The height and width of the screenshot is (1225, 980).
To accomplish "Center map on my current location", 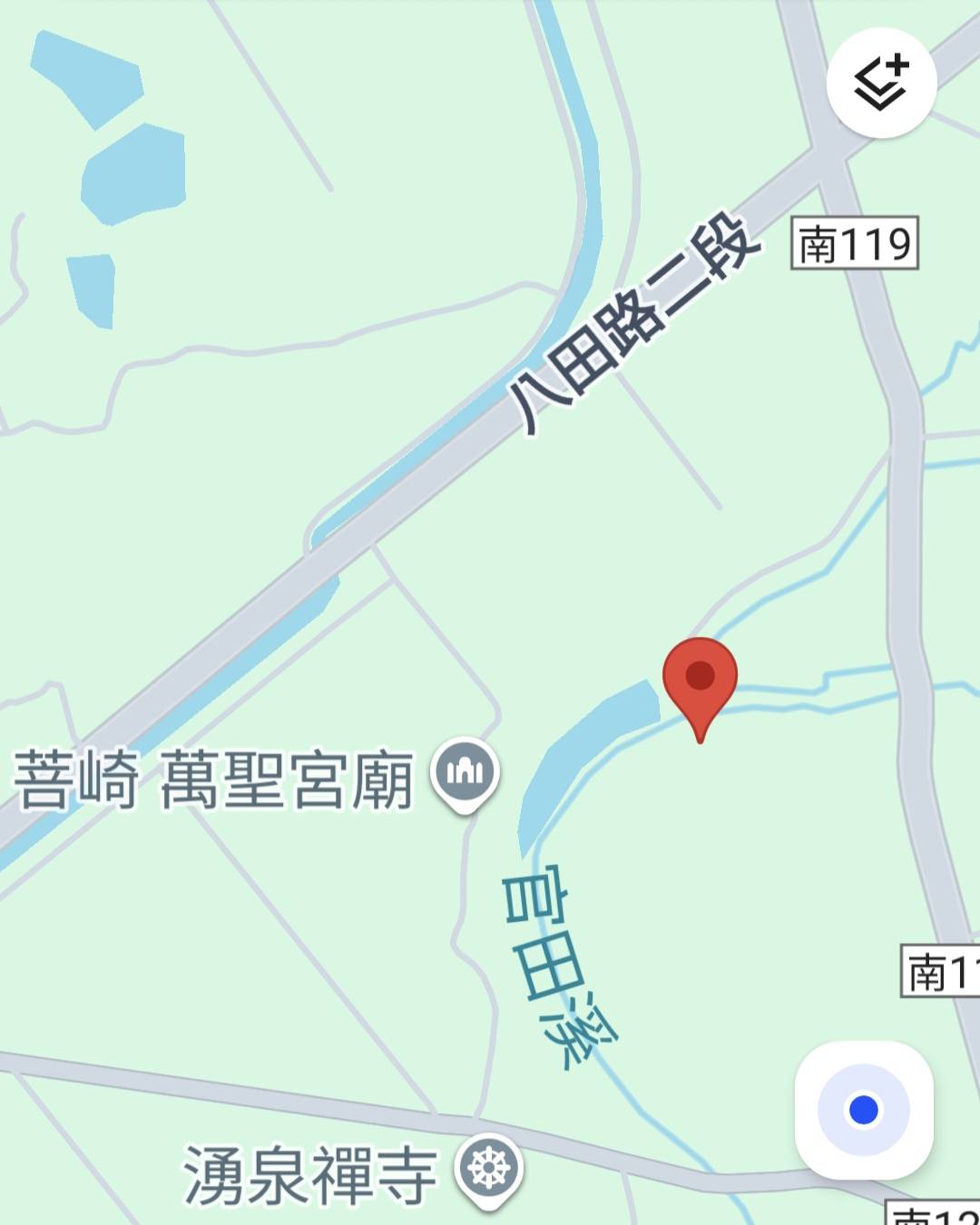I will [864, 1109].
